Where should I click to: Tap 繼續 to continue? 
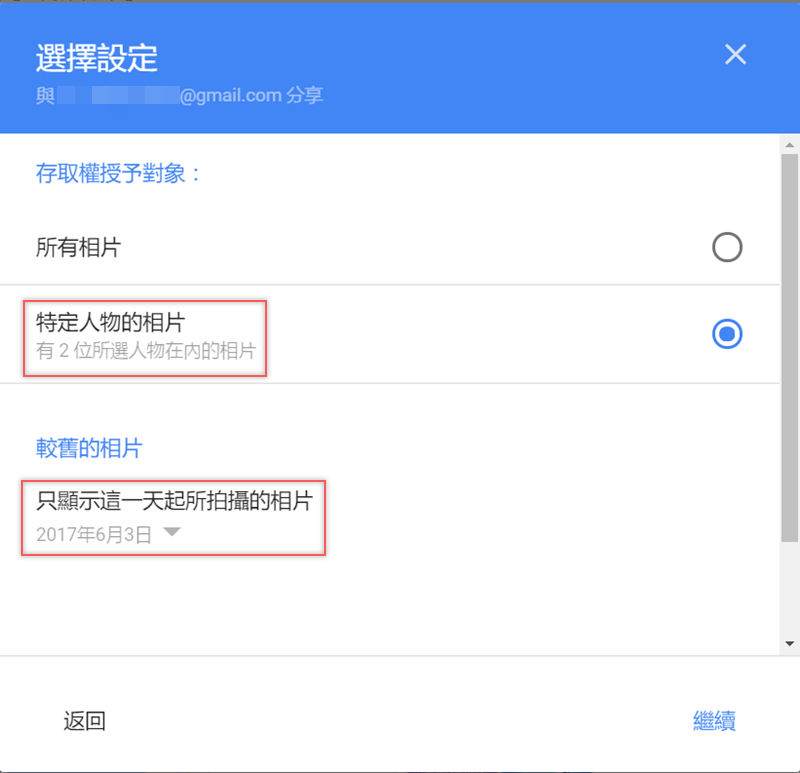pos(714,721)
